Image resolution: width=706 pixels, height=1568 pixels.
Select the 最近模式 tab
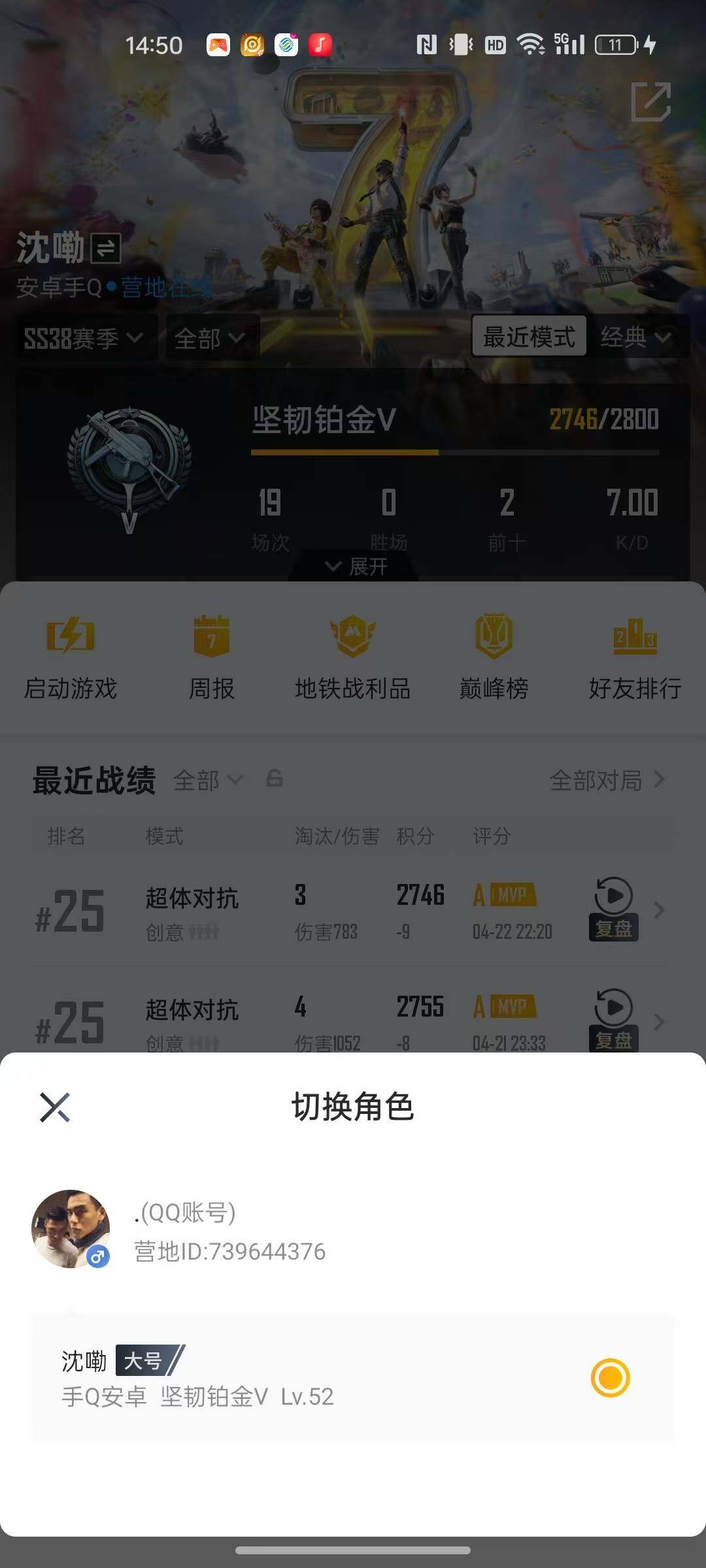(530, 336)
